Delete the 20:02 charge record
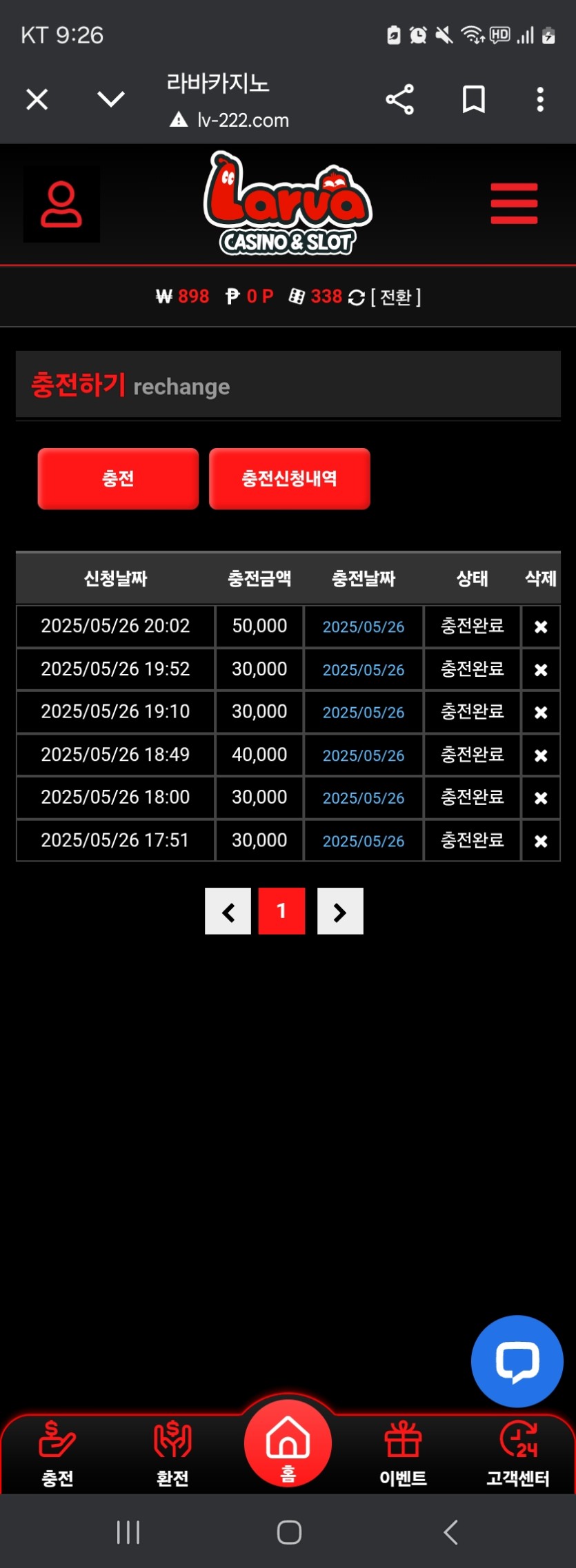This screenshot has width=576, height=1568. 541,627
